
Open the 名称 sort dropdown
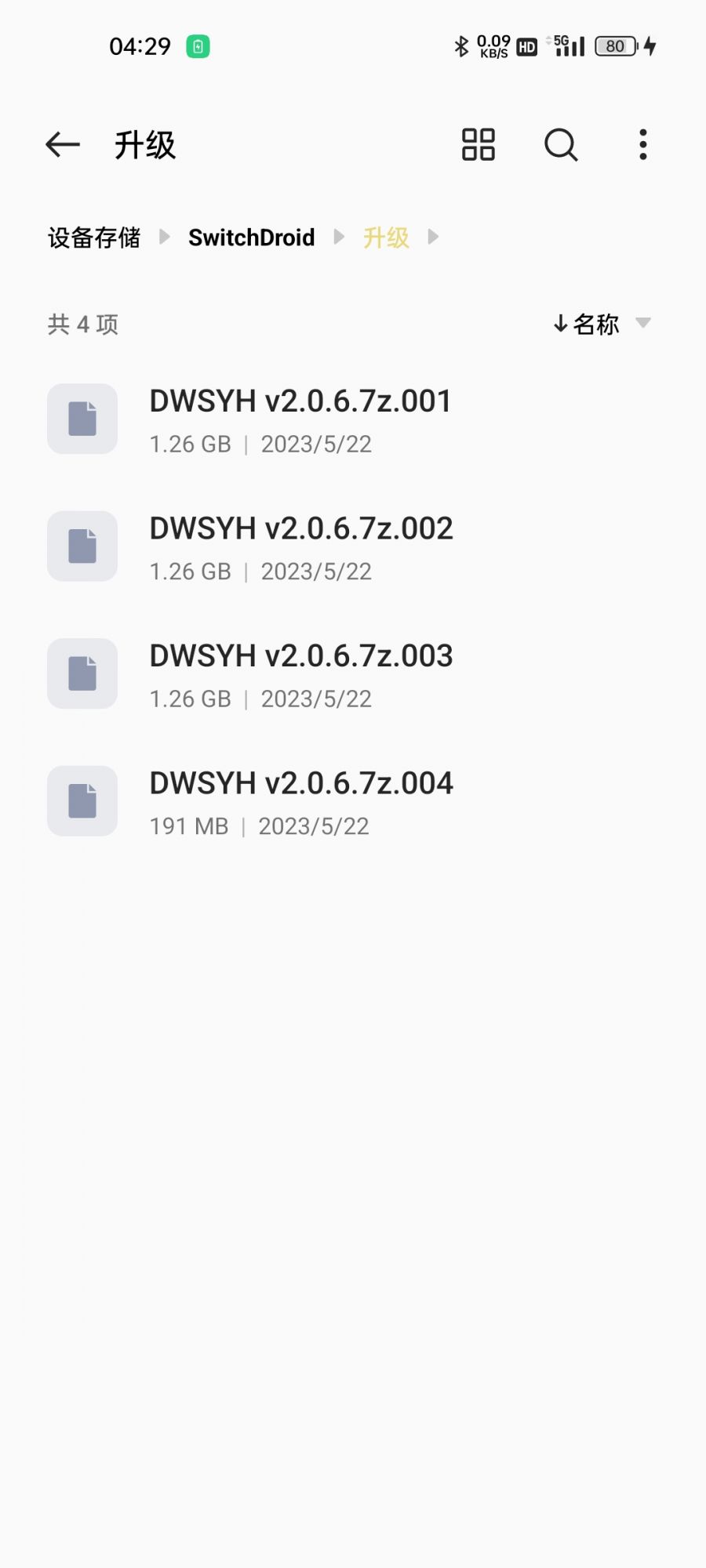tap(602, 324)
